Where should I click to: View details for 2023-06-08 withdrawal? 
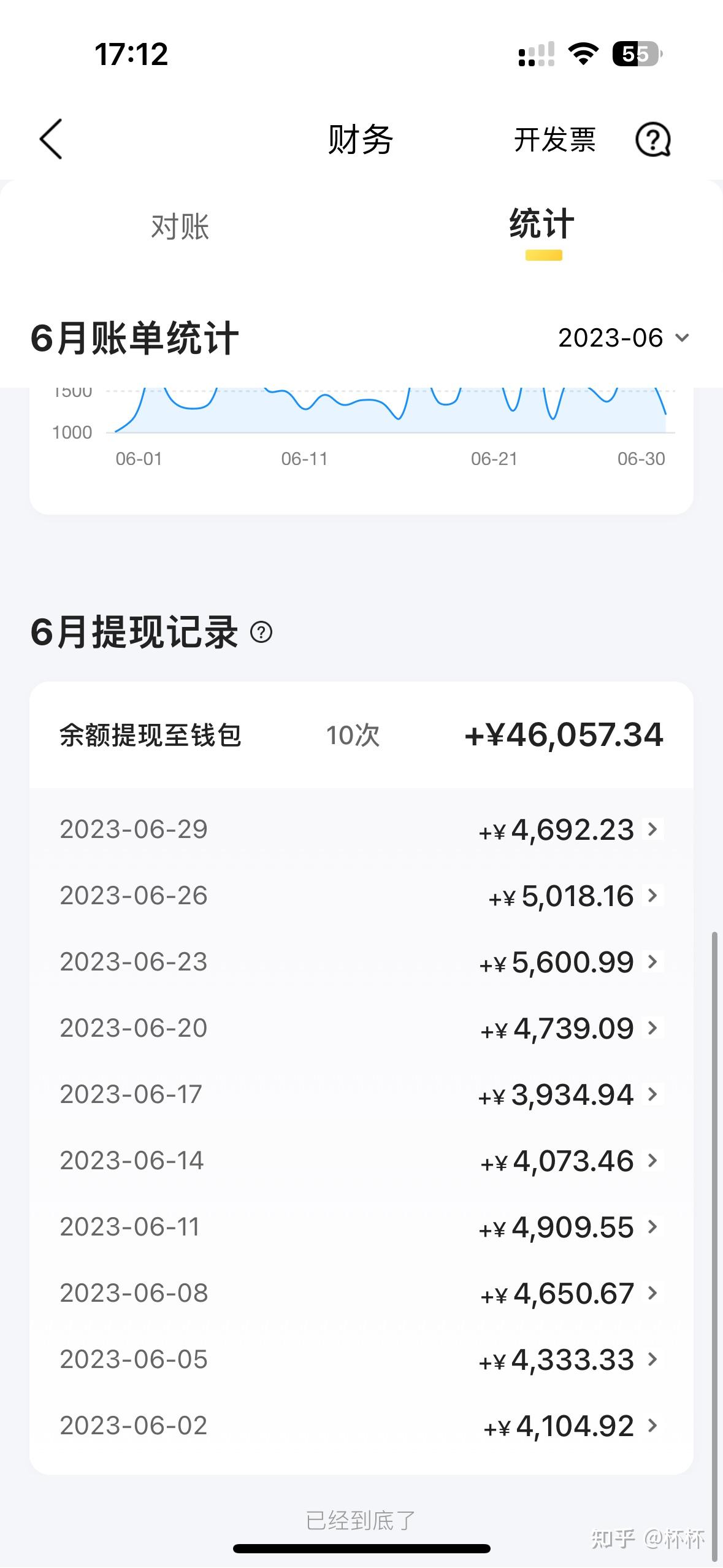tap(361, 1294)
